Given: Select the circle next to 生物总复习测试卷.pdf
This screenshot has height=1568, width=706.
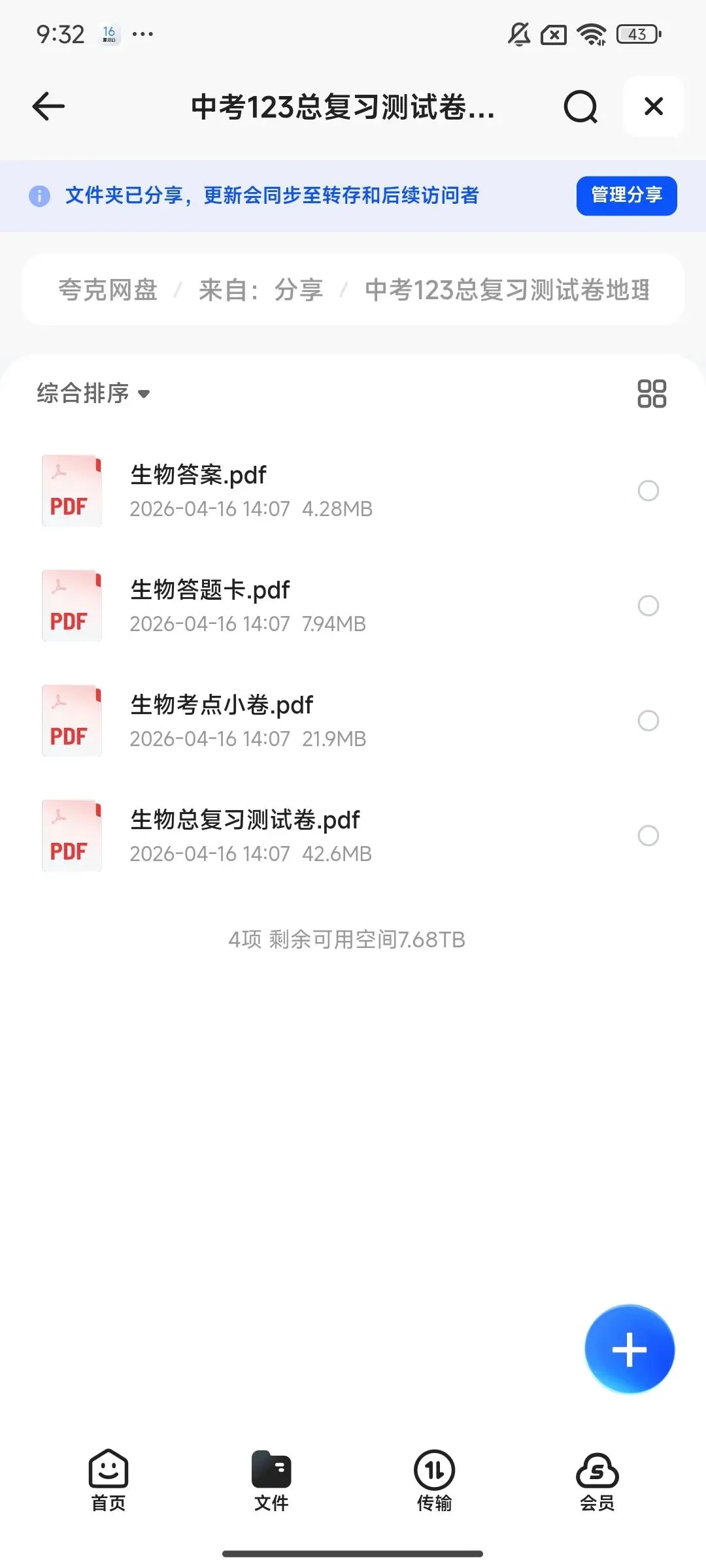Looking at the screenshot, I should pos(648,836).
